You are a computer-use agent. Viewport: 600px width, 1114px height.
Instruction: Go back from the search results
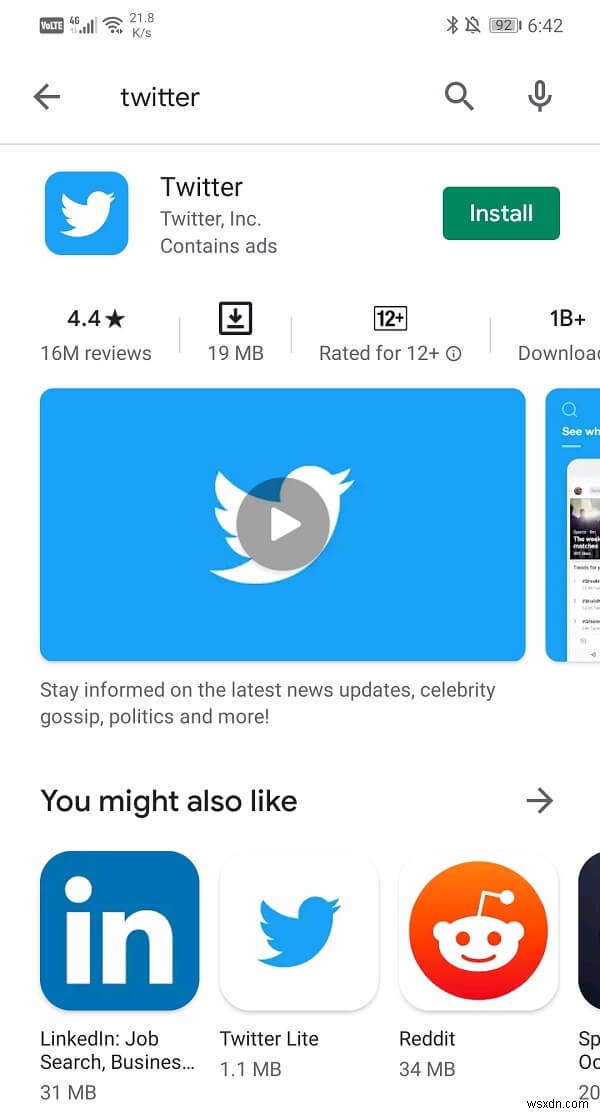(x=47, y=97)
